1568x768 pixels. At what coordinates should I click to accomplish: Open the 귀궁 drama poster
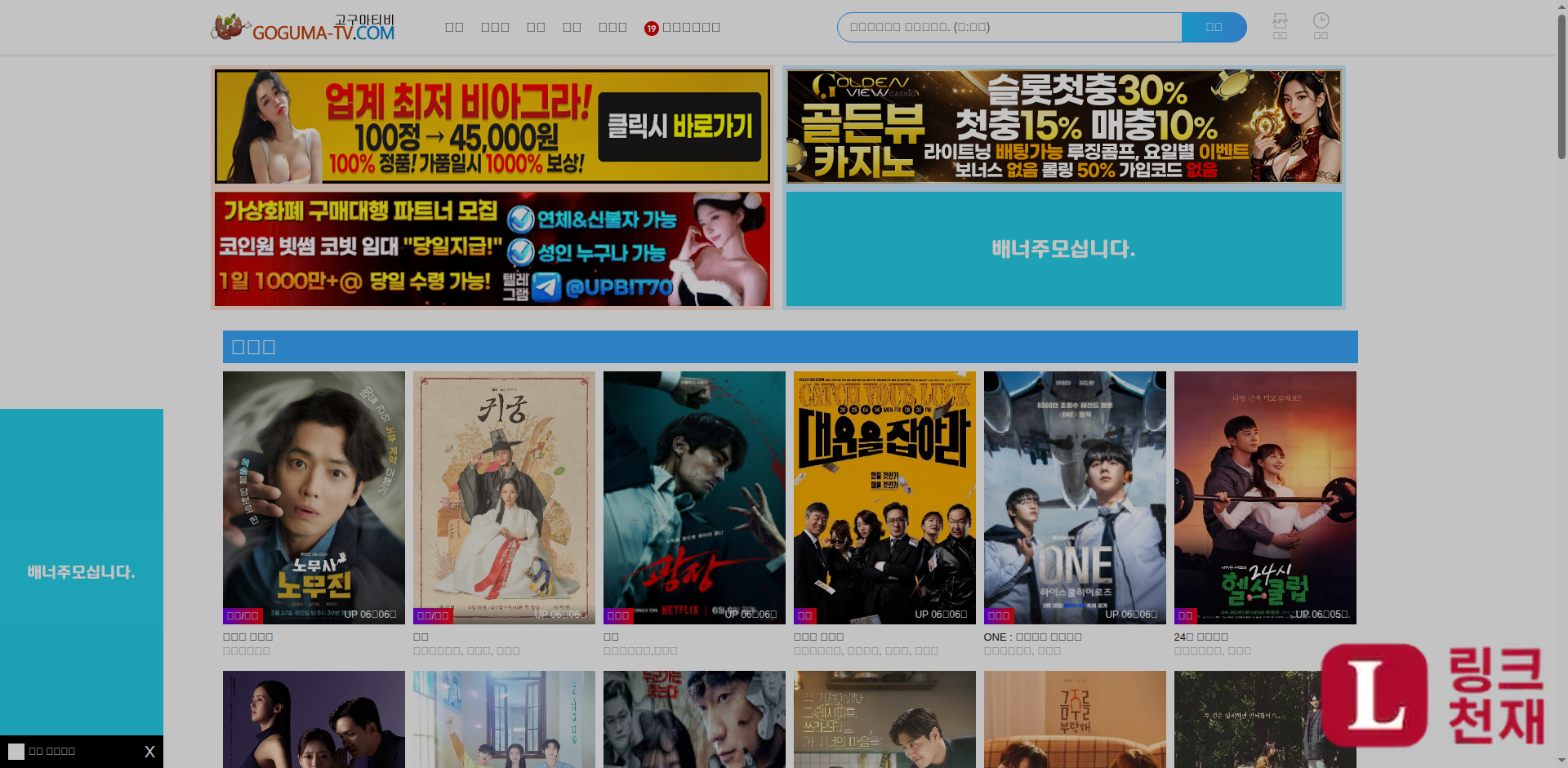coord(504,497)
